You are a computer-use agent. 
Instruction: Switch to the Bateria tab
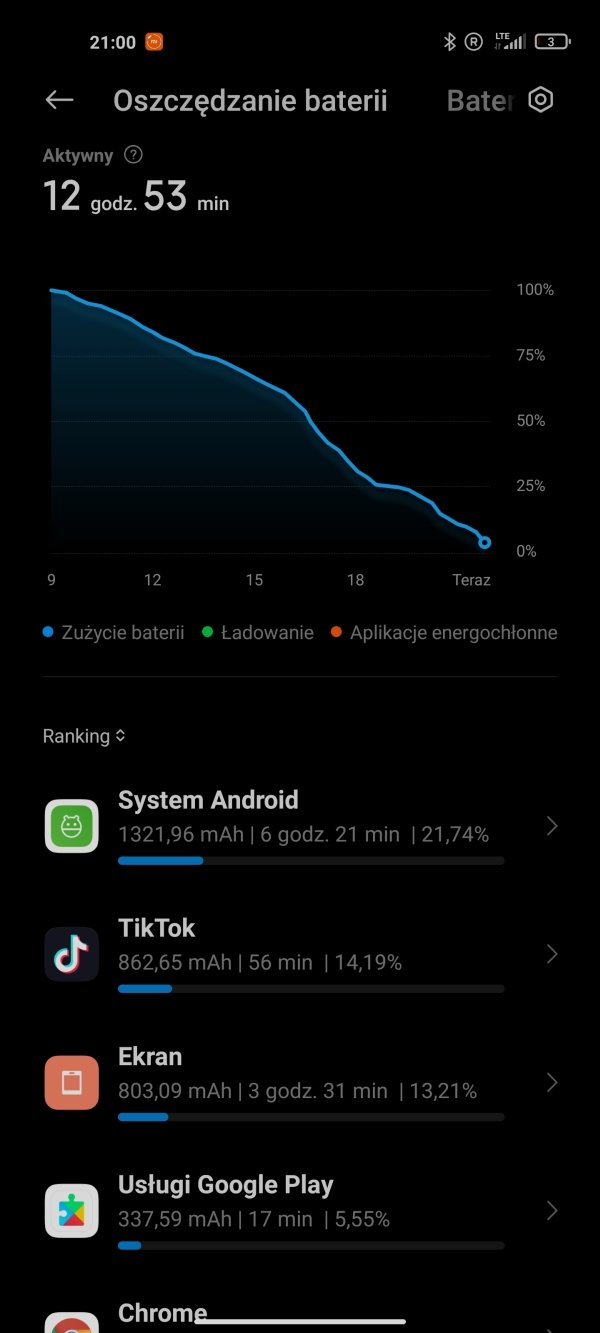[x=480, y=101]
